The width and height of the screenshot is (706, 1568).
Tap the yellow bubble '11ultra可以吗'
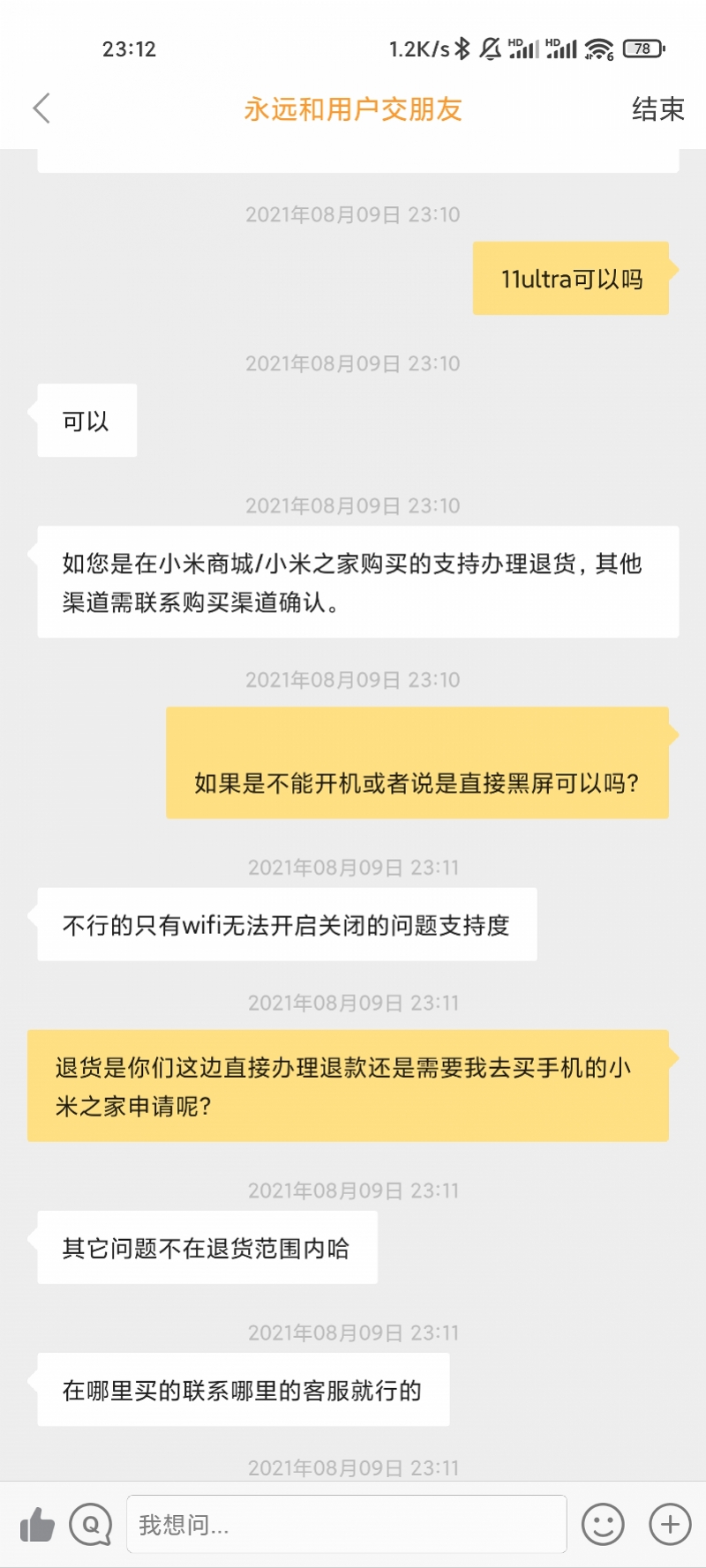pyautogui.click(x=571, y=278)
